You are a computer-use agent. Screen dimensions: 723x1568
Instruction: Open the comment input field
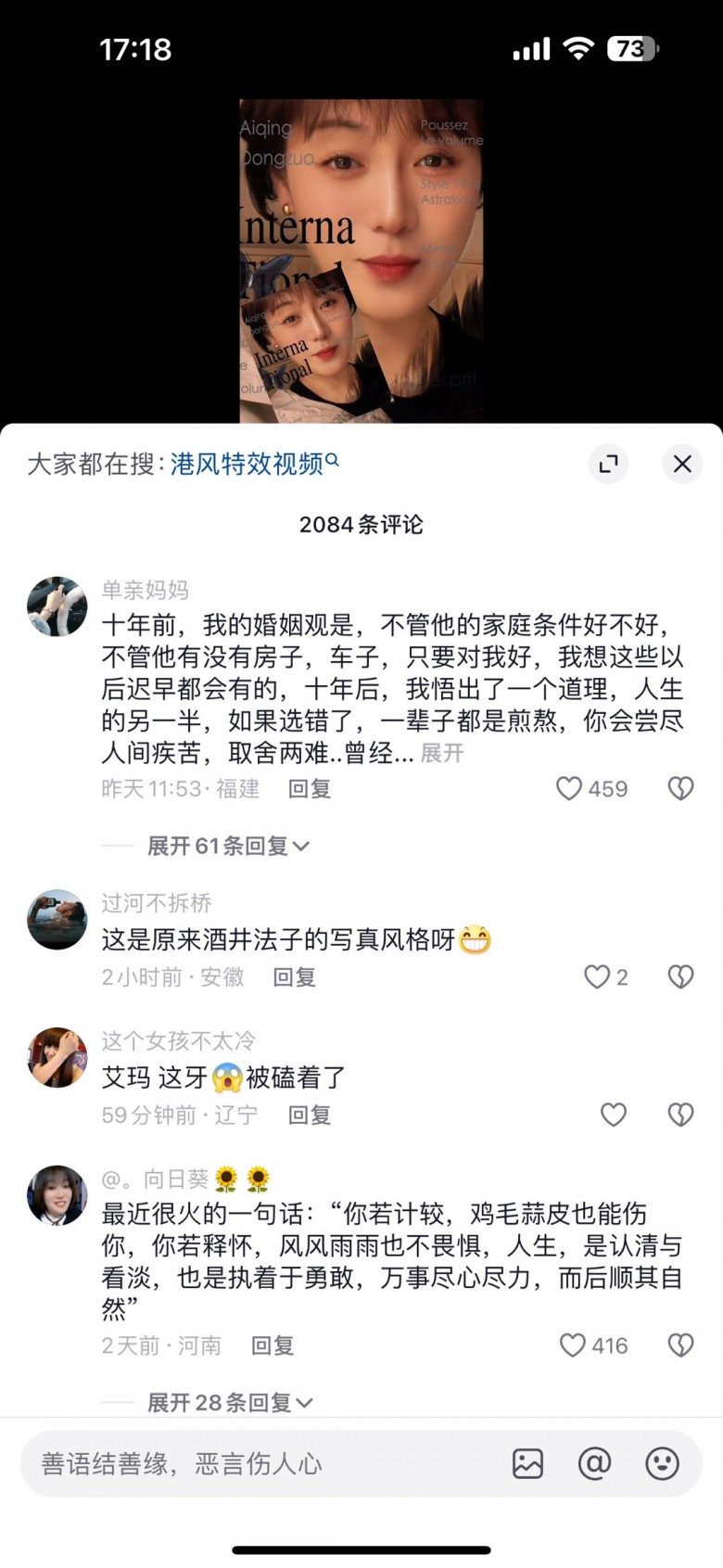(x=260, y=1464)
